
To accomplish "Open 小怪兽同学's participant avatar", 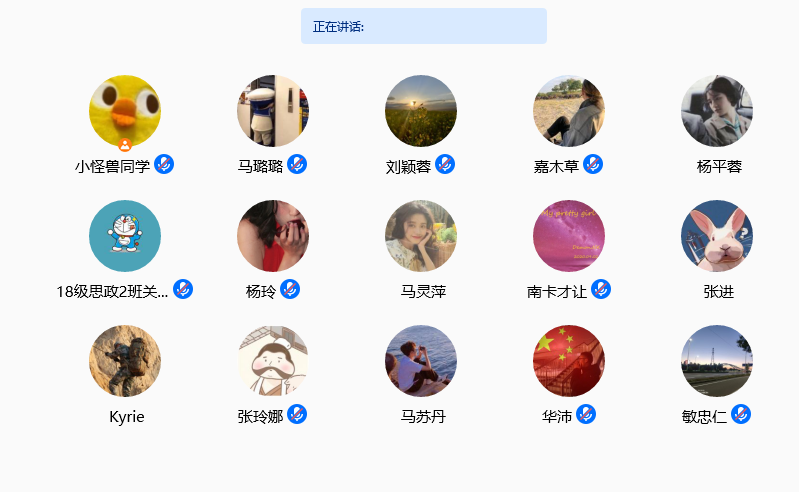I will [125, 111].
